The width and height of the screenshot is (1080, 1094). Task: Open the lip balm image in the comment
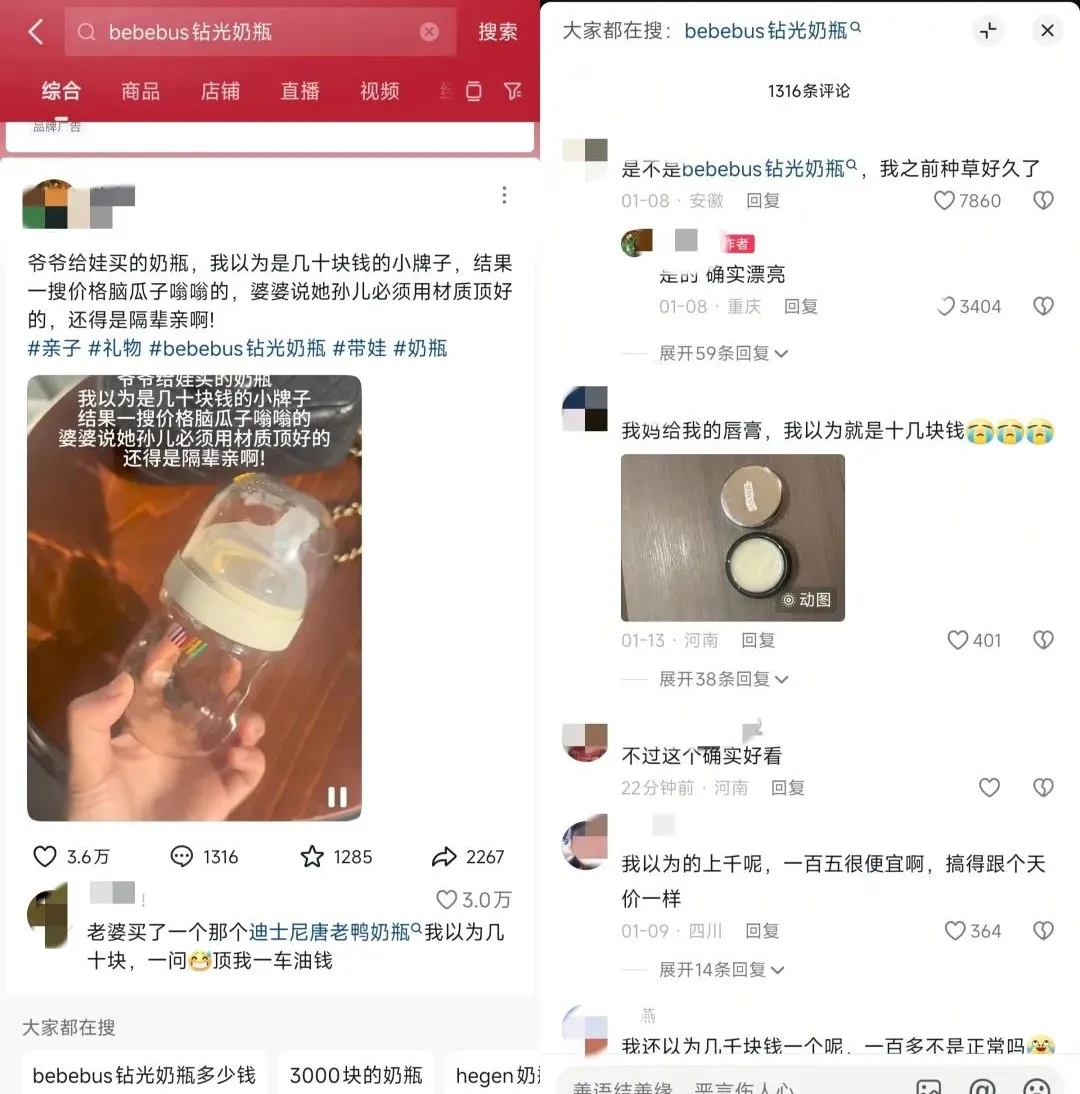[x=732, y=537]
